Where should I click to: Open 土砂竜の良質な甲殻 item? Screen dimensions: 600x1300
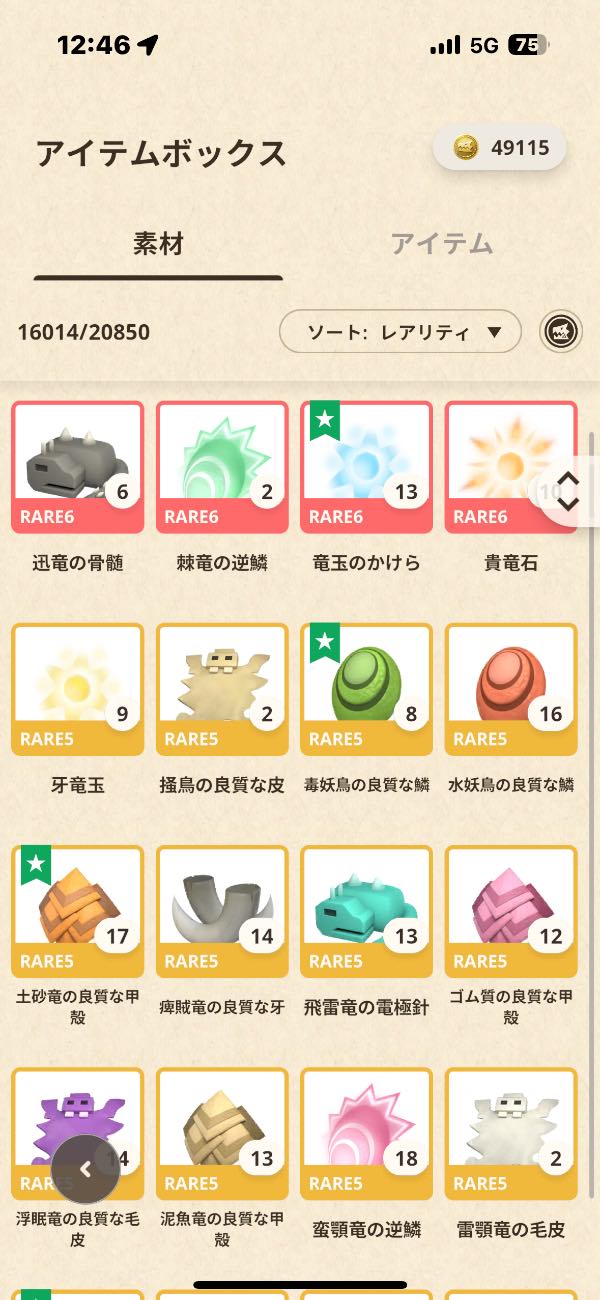click(78, 912)
